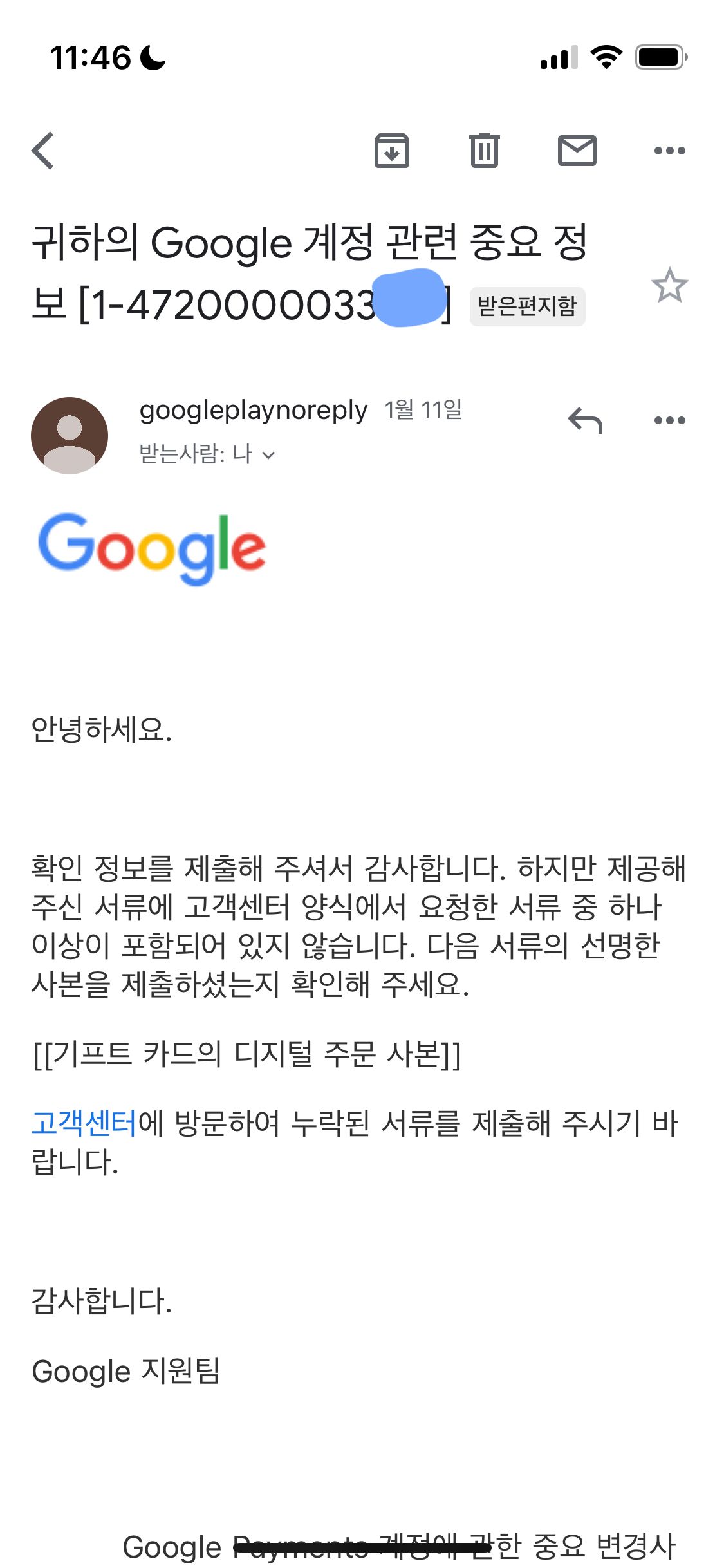Go back to the inbox list

pyautogui.click(x=43, y=151)
